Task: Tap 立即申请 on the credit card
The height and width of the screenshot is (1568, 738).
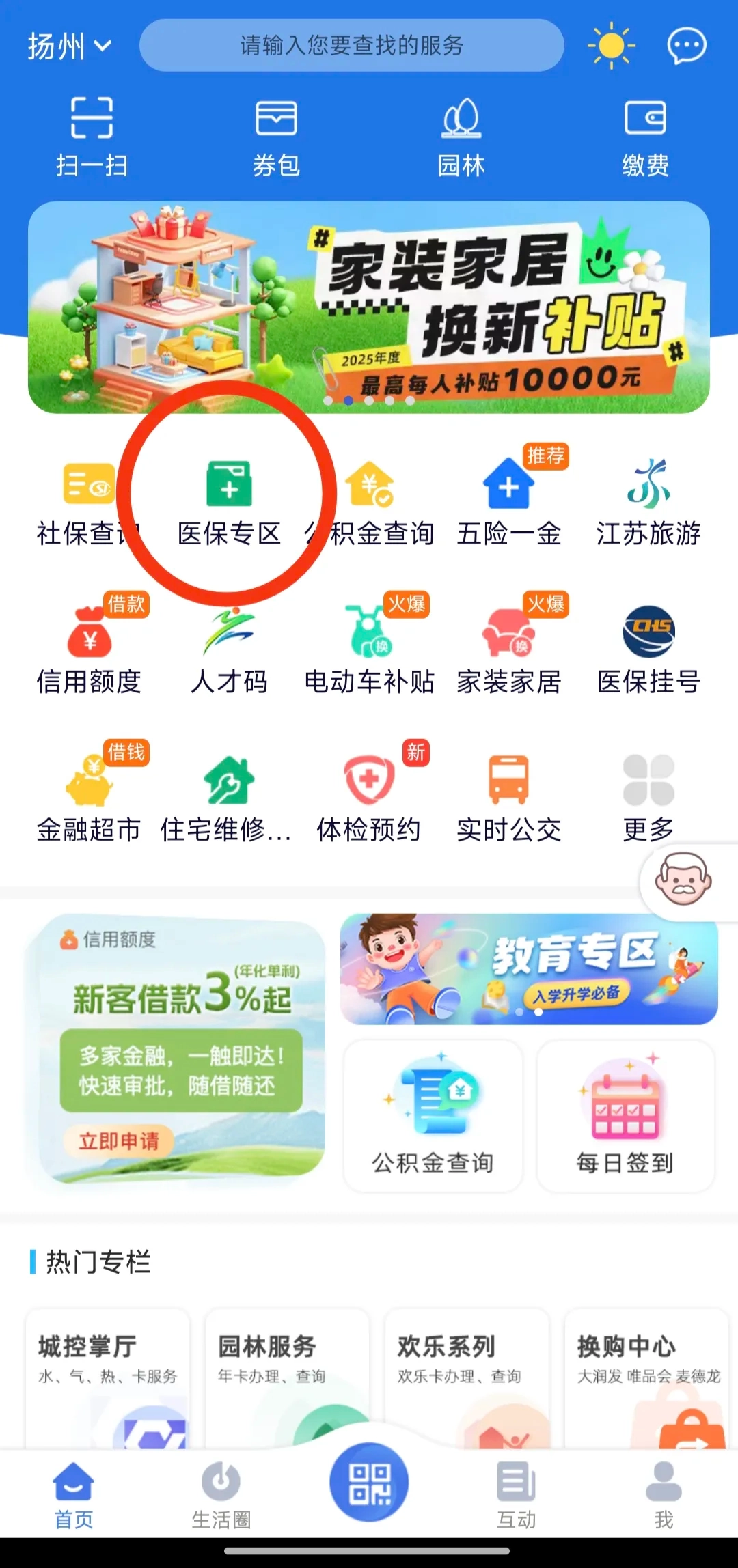Action: pyautogui.click(x=119, y=1140)
